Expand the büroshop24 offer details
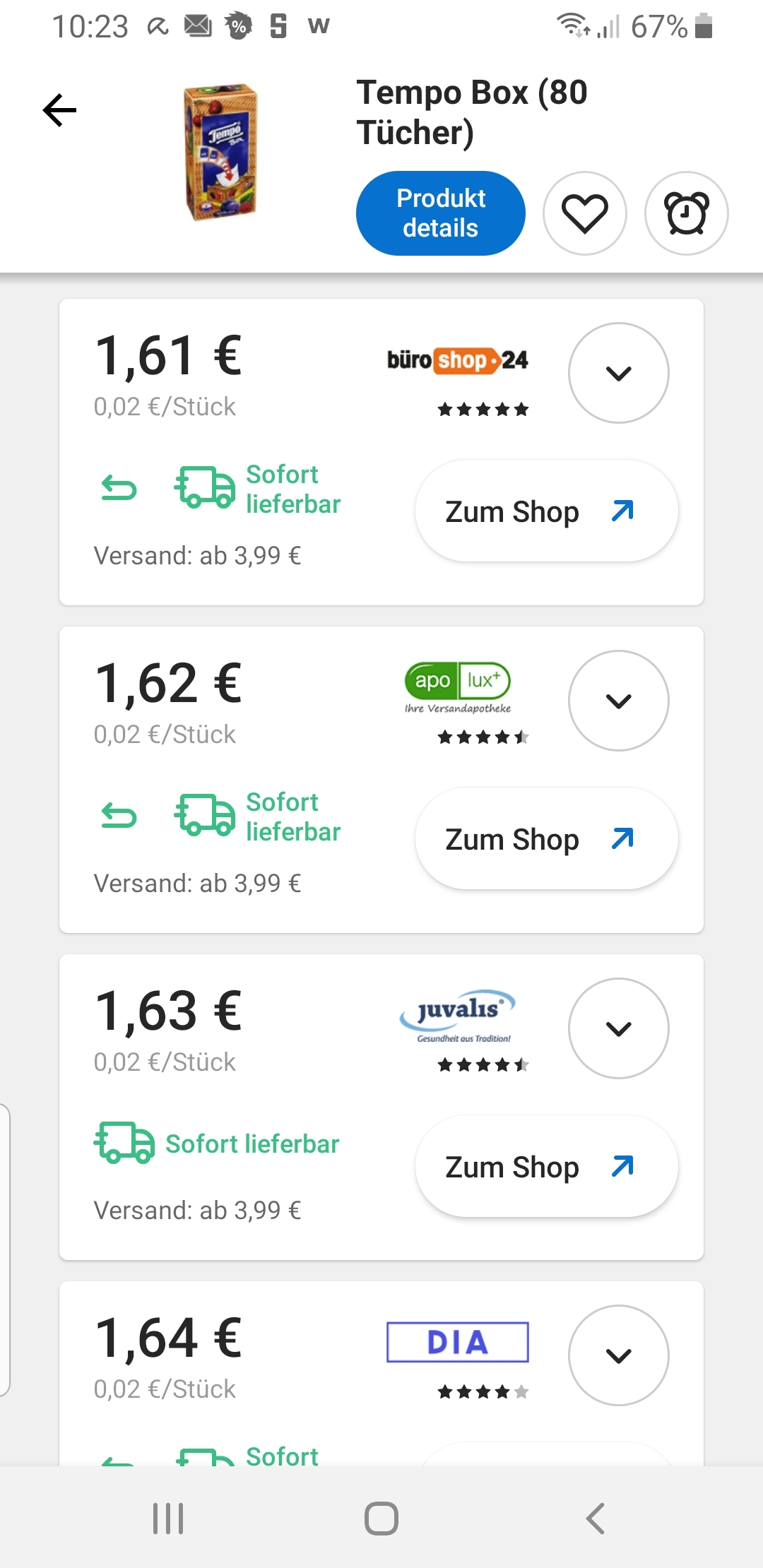The width and height of the screenshot is (763, 1568). (619, 373)
